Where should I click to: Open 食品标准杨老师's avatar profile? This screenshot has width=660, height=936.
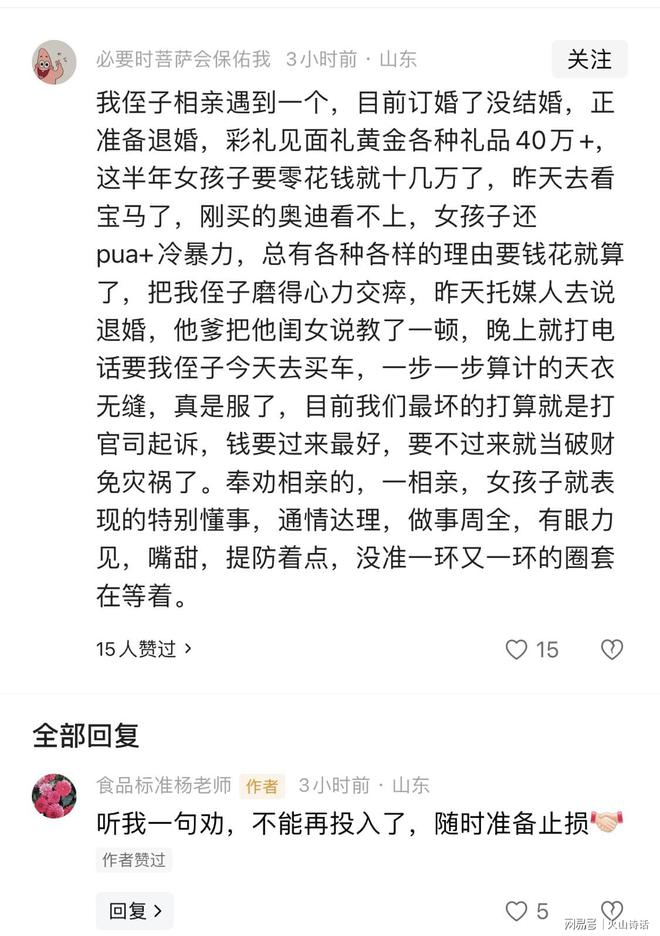[x=54, y=796]
